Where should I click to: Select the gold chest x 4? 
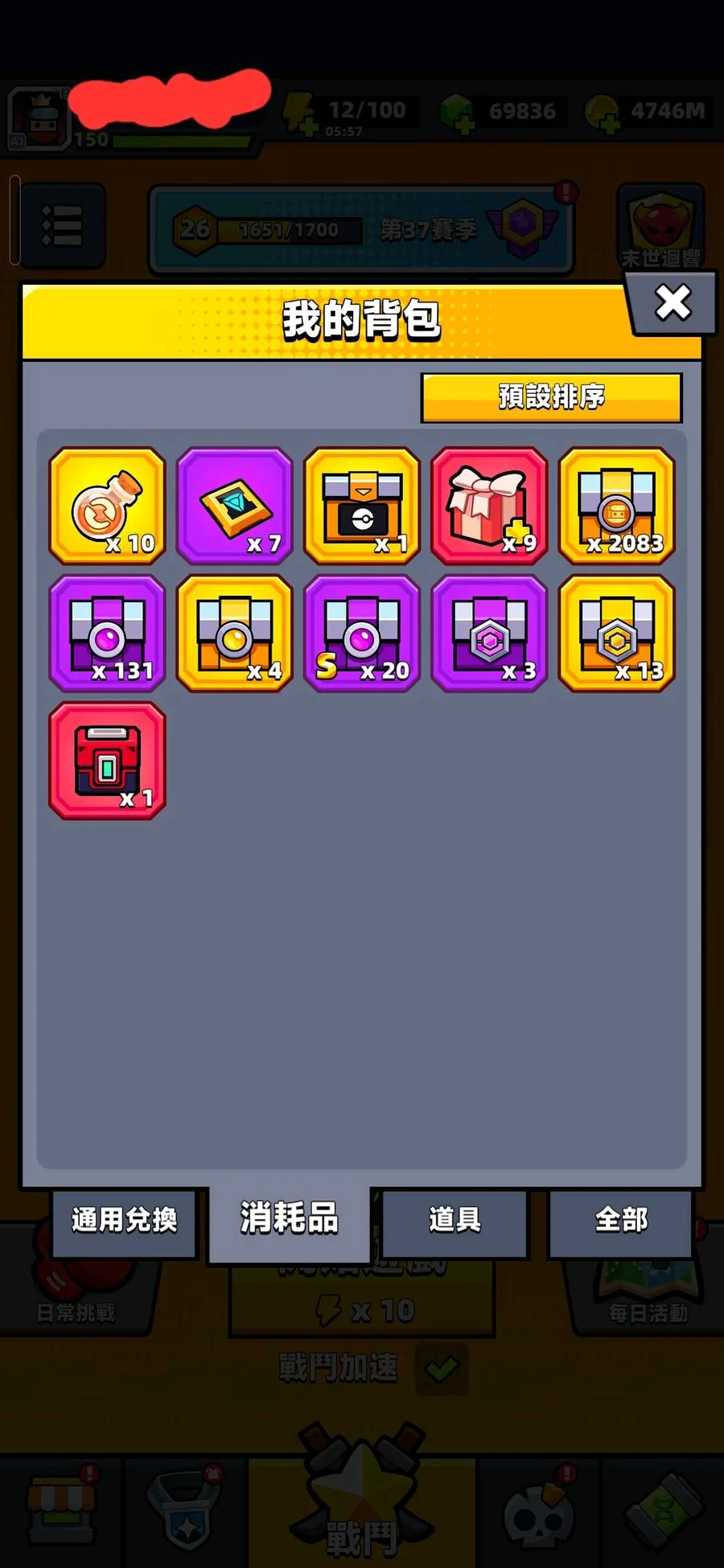235,634
